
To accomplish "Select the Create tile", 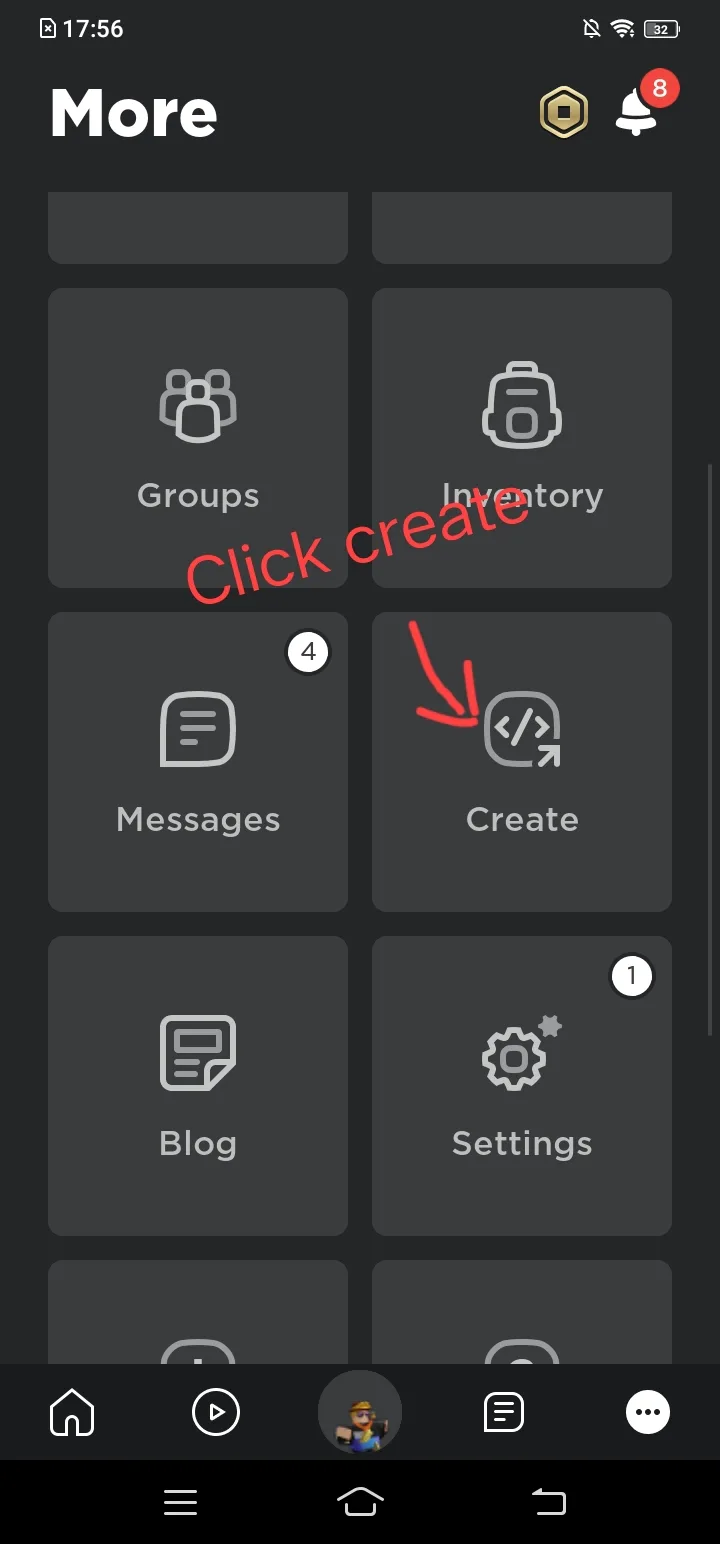I will pos(522,762).
